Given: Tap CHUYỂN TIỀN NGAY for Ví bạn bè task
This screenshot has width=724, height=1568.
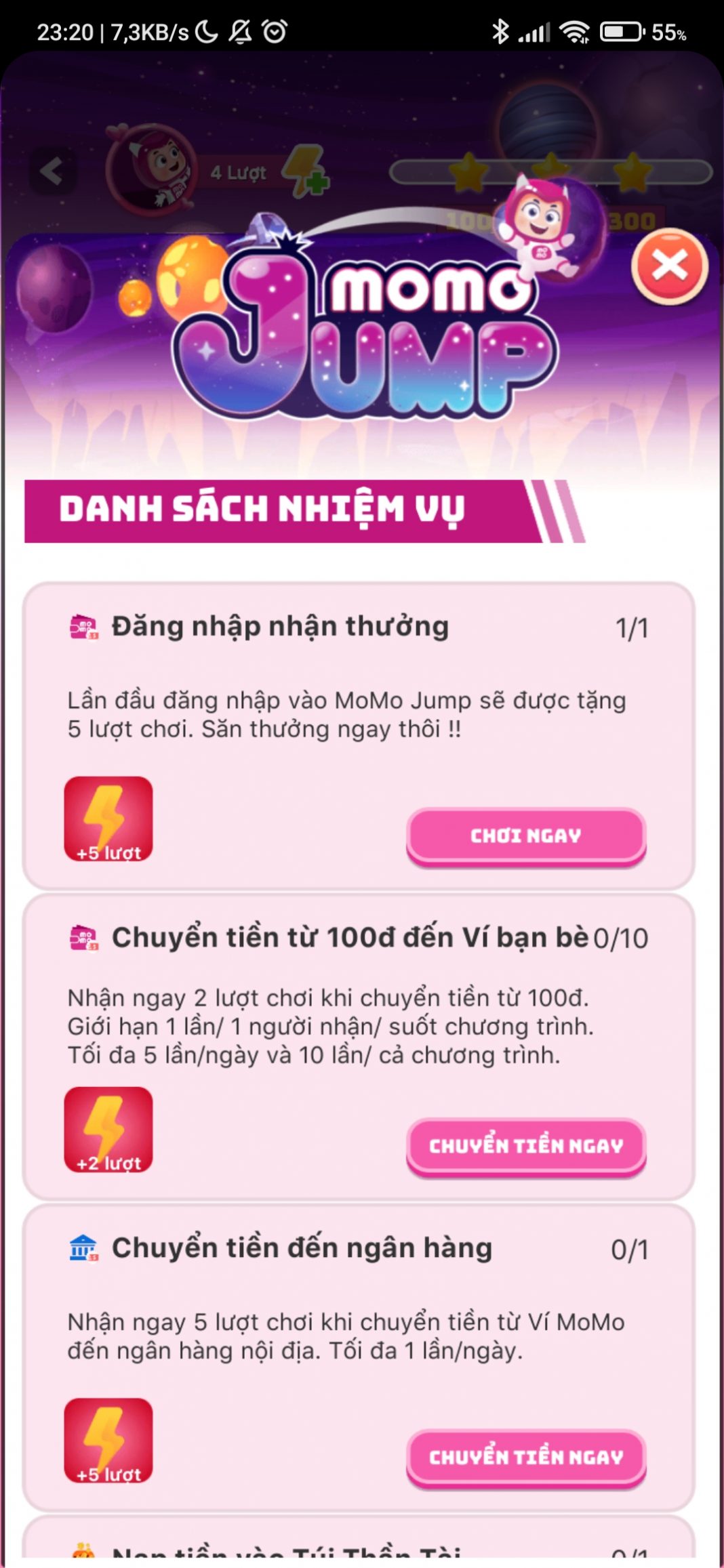Looking at the screenshot, I should (x=526, y=1146).
